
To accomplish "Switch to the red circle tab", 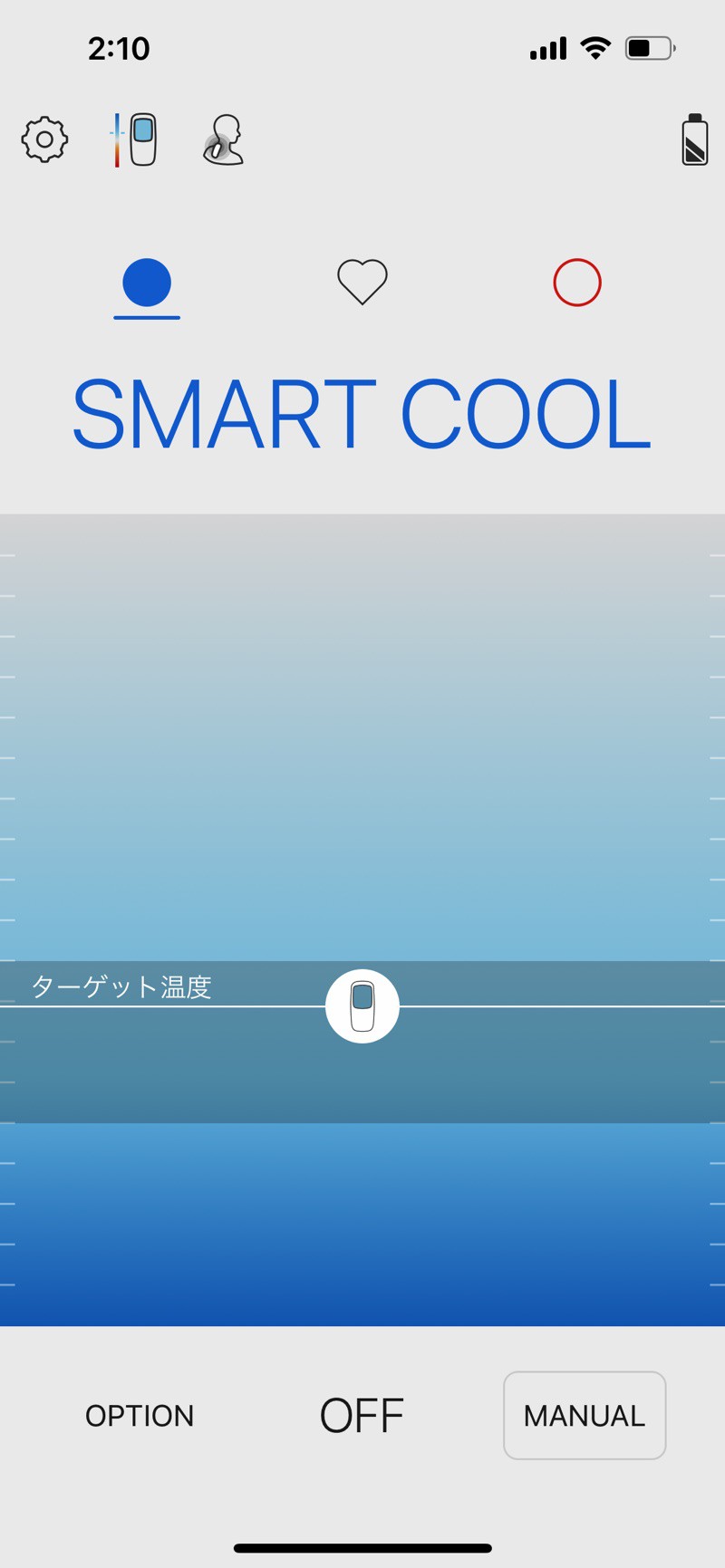I will tap(577, 283).
